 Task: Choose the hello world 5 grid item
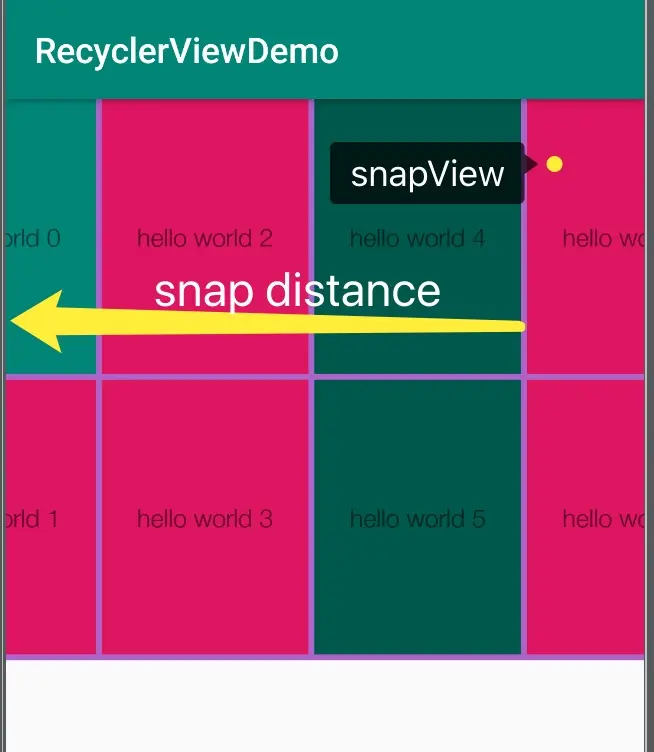tap(417, 518)
